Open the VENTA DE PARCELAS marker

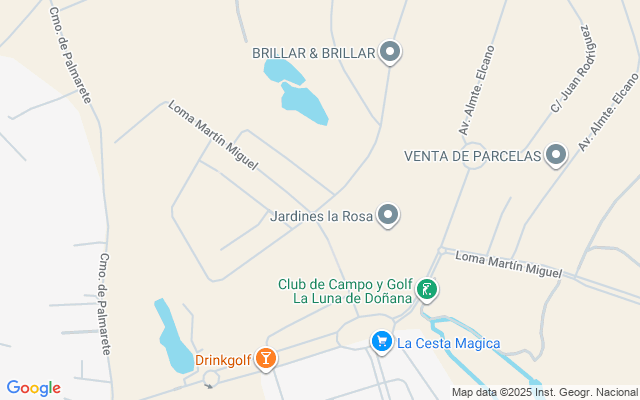click(557, 155)
